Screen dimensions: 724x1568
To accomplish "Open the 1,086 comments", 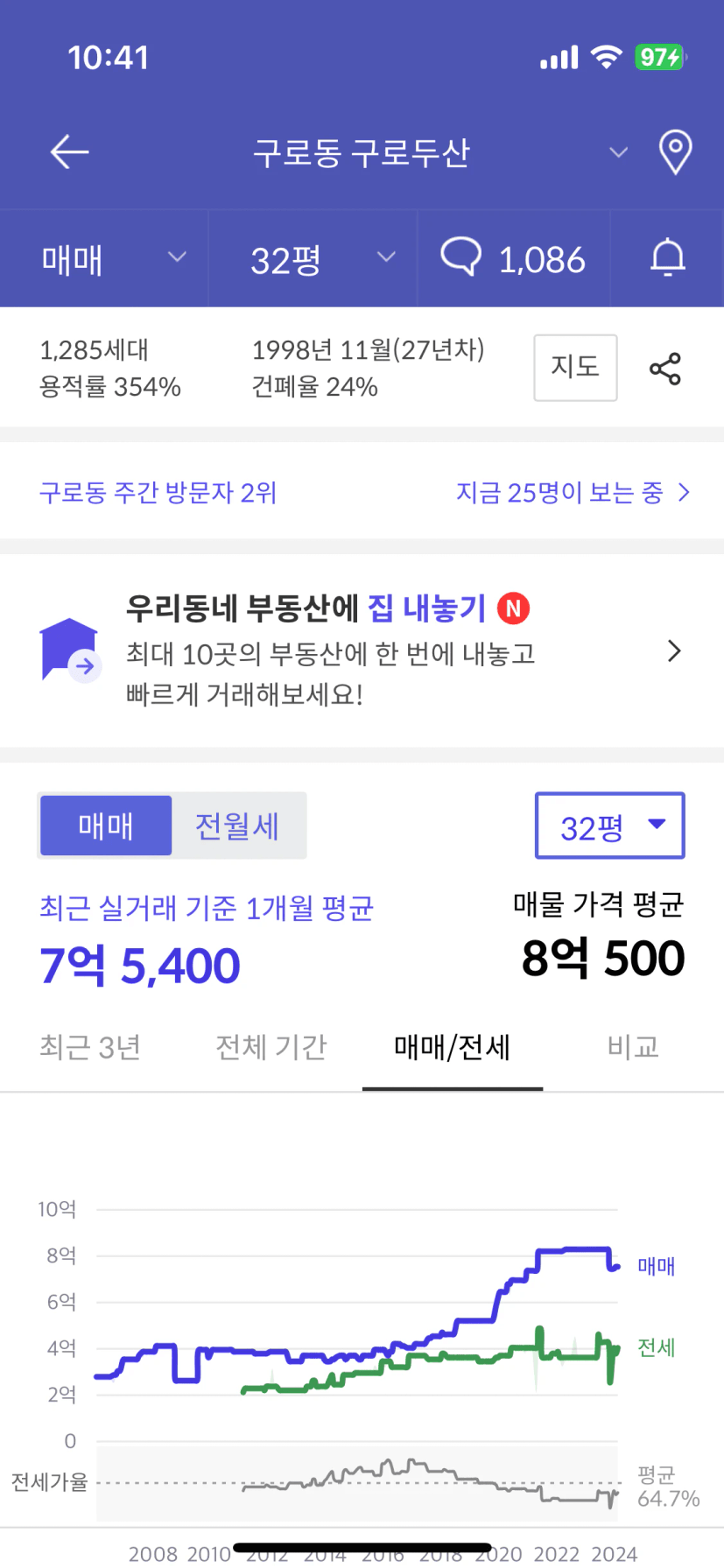I will coord(513,258).
